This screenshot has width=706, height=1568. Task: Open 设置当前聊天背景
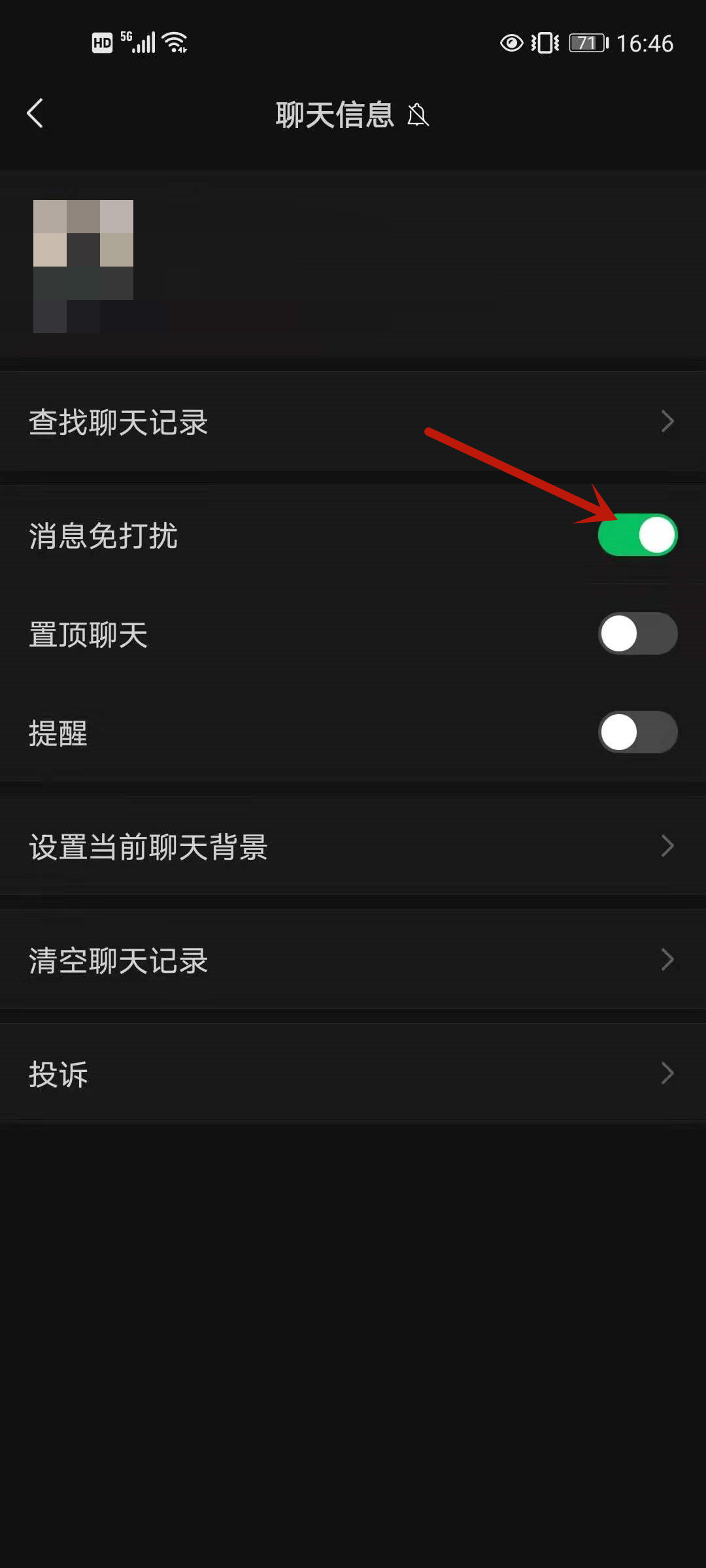tap(353, 847)
